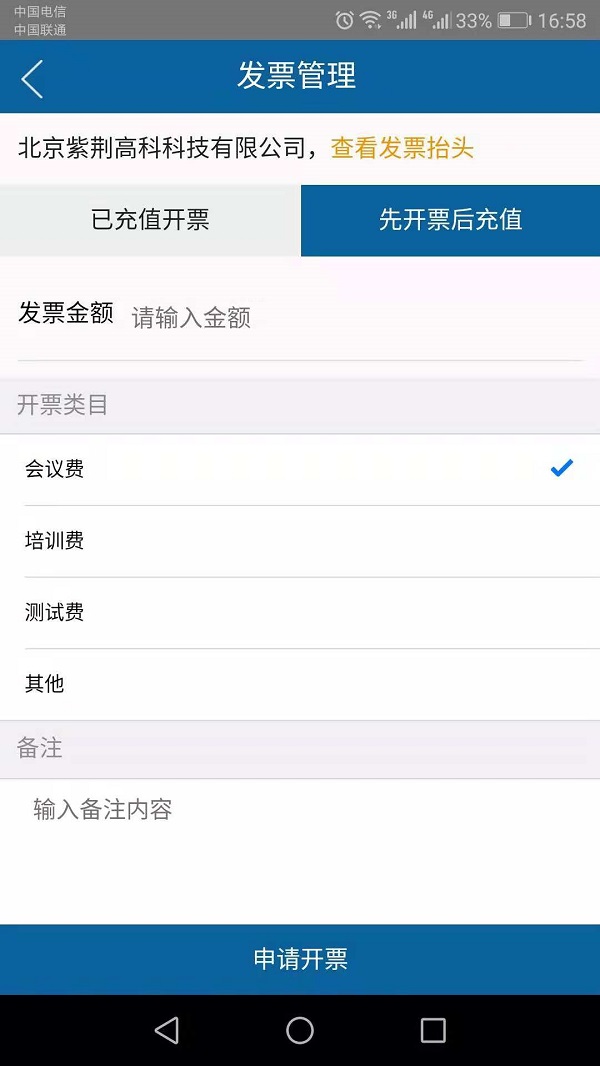Go to the system home screen
The height and width of the screenshot is (1066, 600).
point(300,1030)
